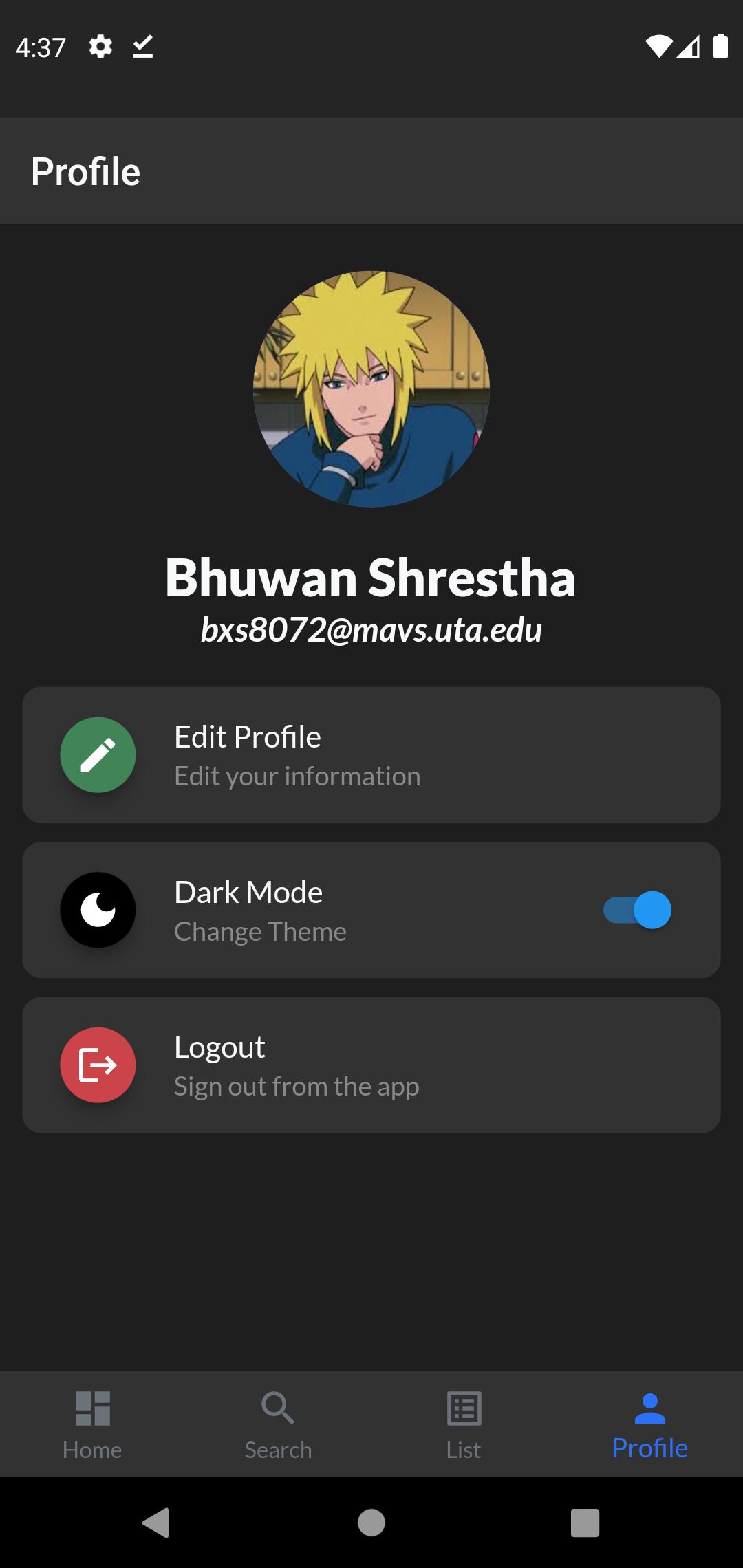This screenshot has width=743, height=1568.
Task: Log out of the app
Action: coord(371,1065)
